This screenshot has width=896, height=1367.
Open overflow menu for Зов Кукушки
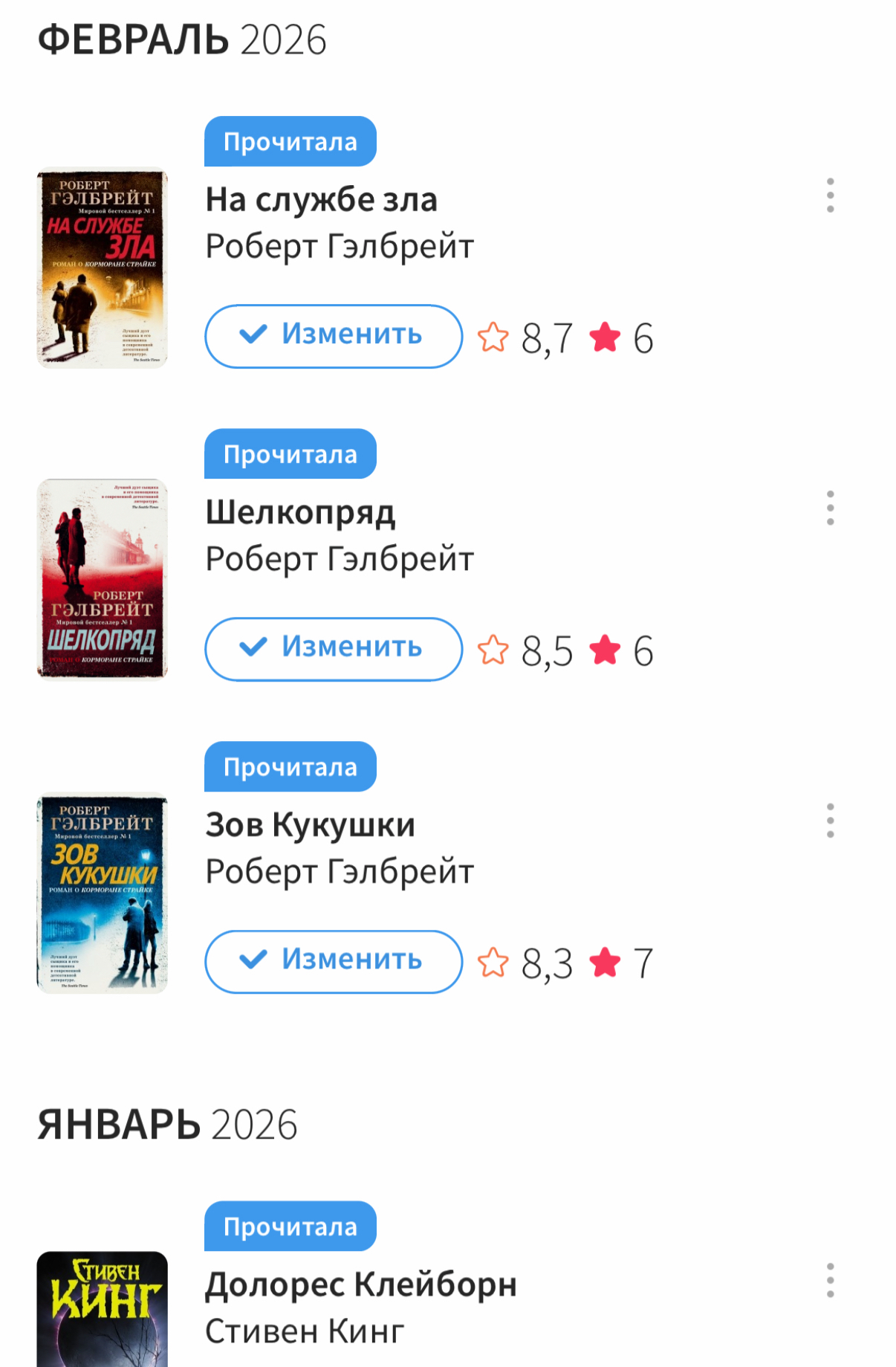[830, 821]
